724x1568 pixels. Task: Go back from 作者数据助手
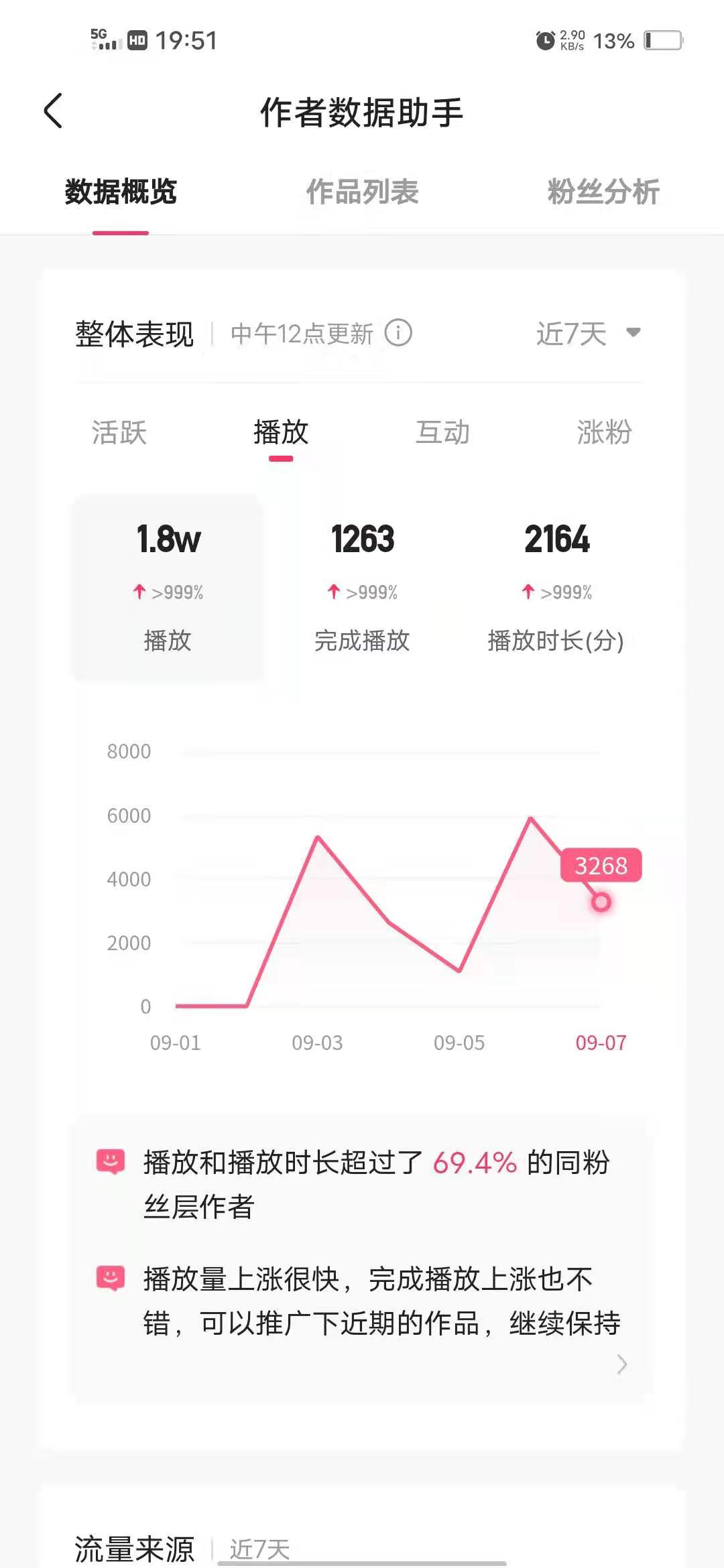pyautogui.click(x=54, y=111)
